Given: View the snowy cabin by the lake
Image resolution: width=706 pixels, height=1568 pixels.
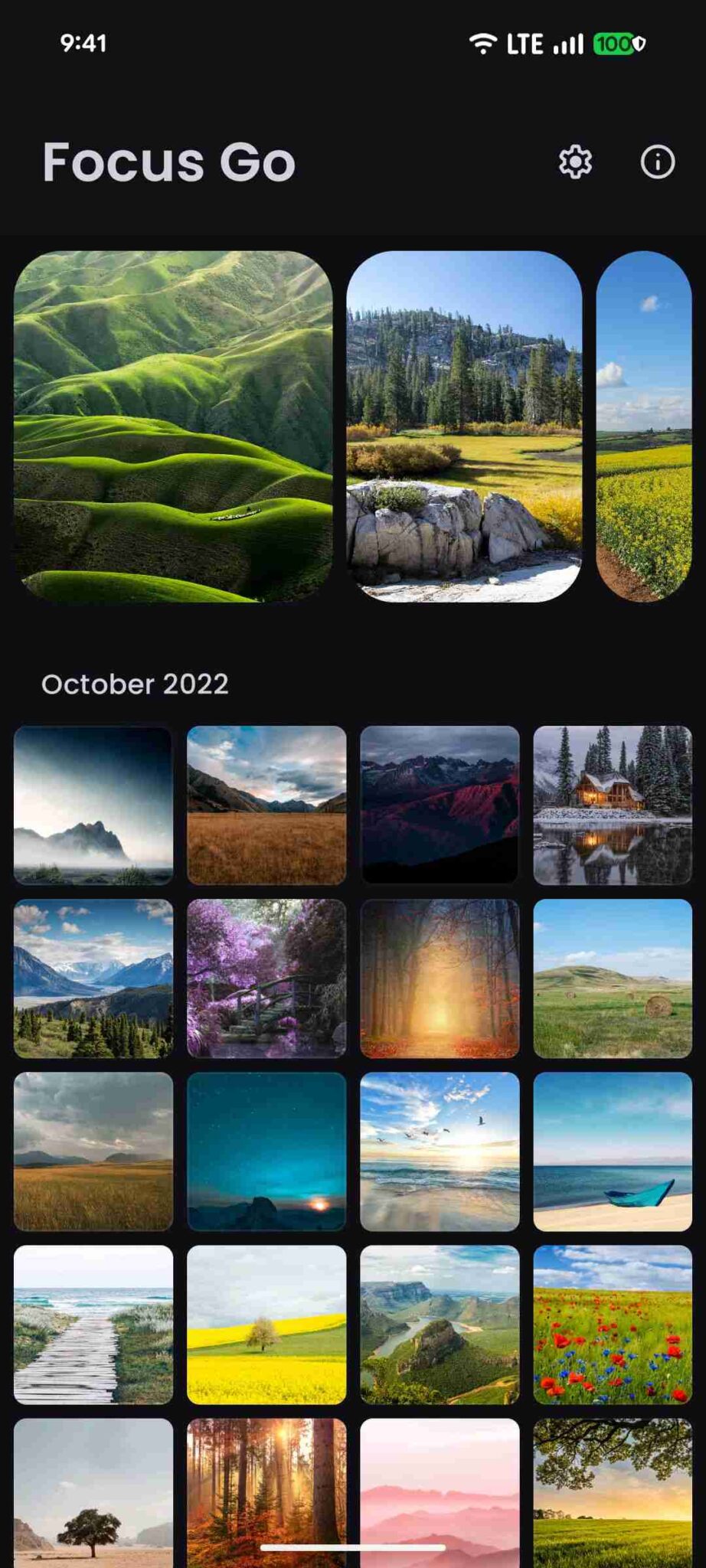Looking at the screenshot, I should coord(613,805).
